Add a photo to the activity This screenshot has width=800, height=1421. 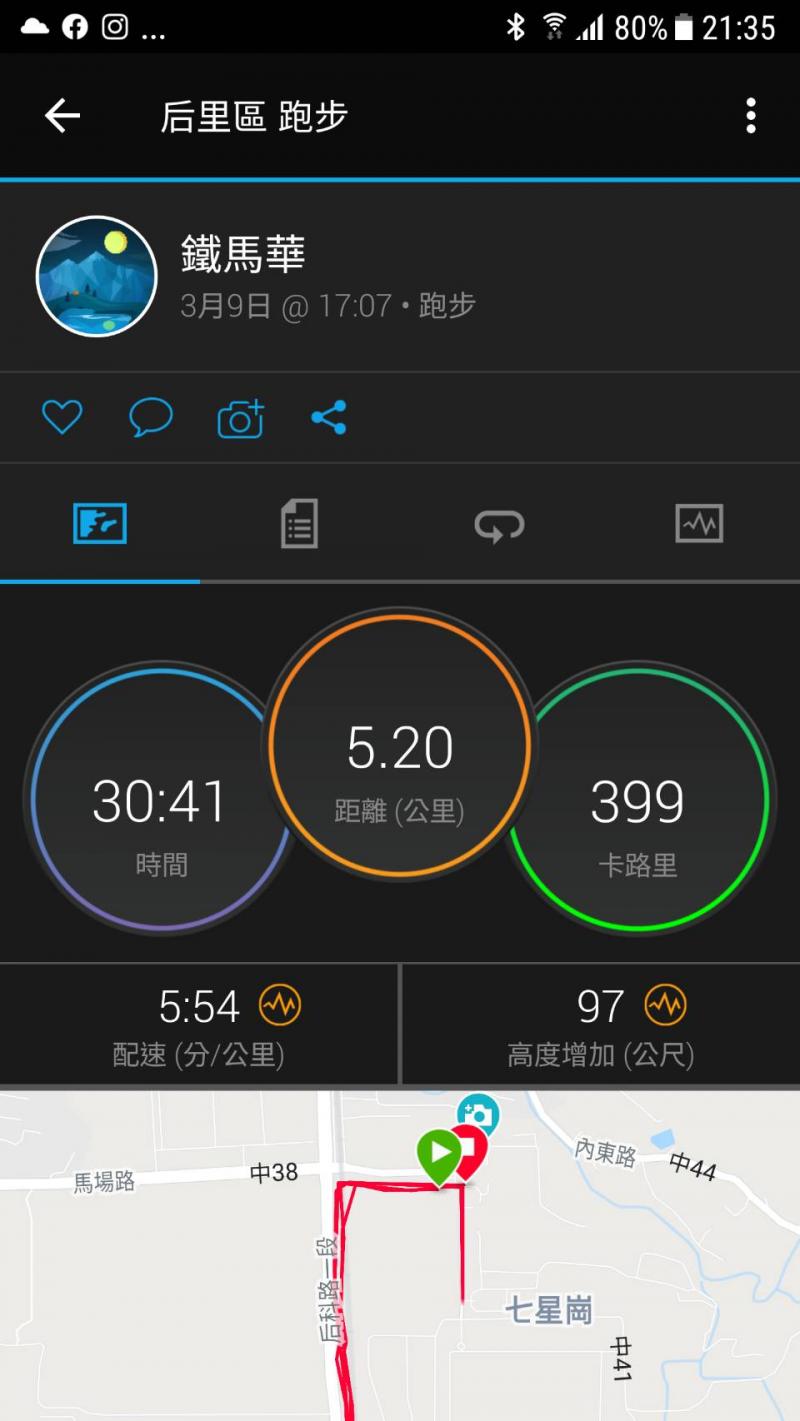(x=240, y=418)
